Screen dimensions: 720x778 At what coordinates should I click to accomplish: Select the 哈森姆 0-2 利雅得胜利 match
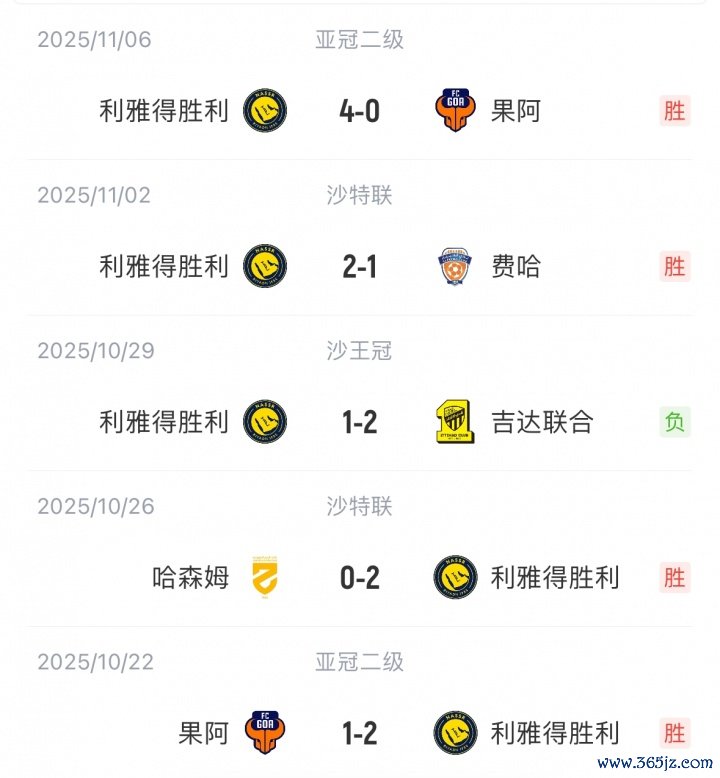point(359,578)
